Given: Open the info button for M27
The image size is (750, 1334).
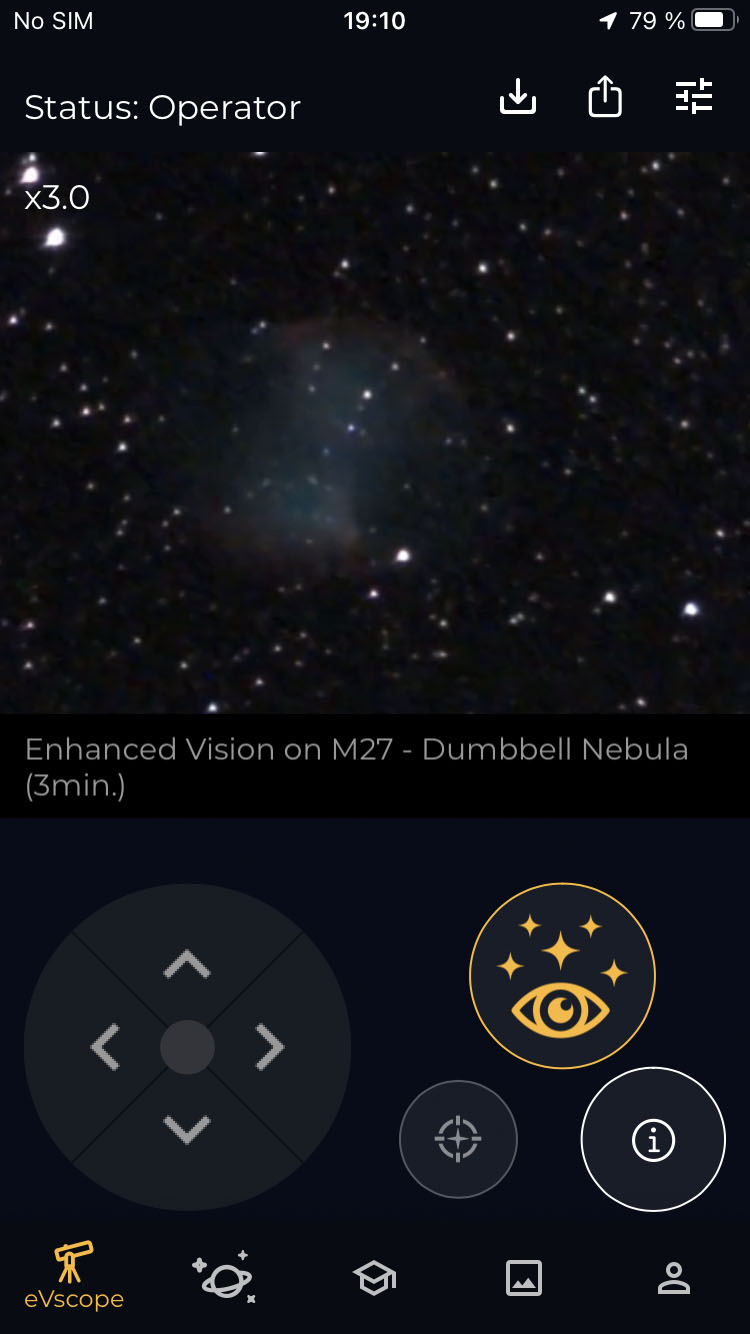Looking at the screenshot, I should pyautogui.click(x=653, y=1139).
